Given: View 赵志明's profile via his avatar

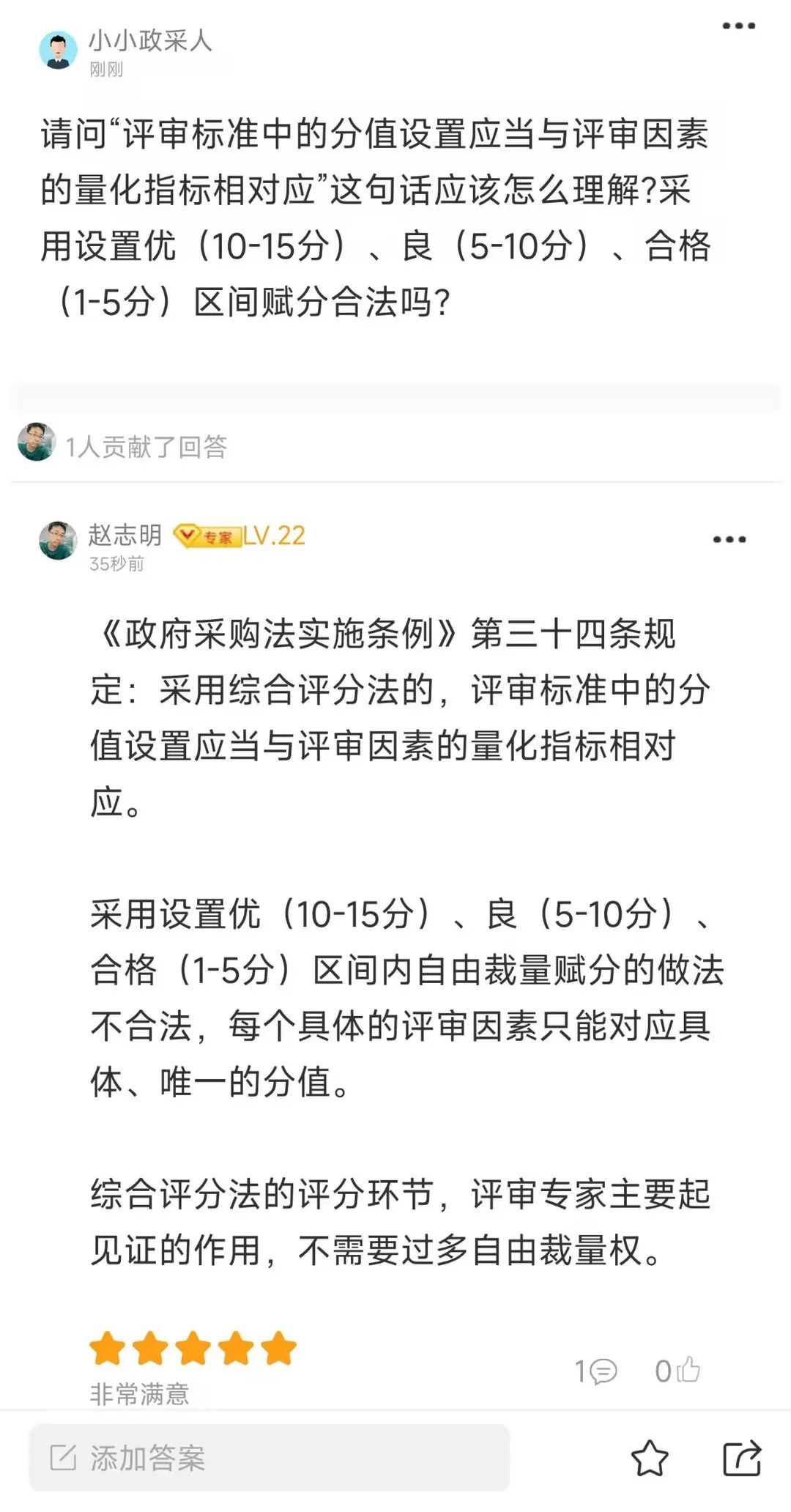Looking at the screenshot, I should tap(58, 541).
